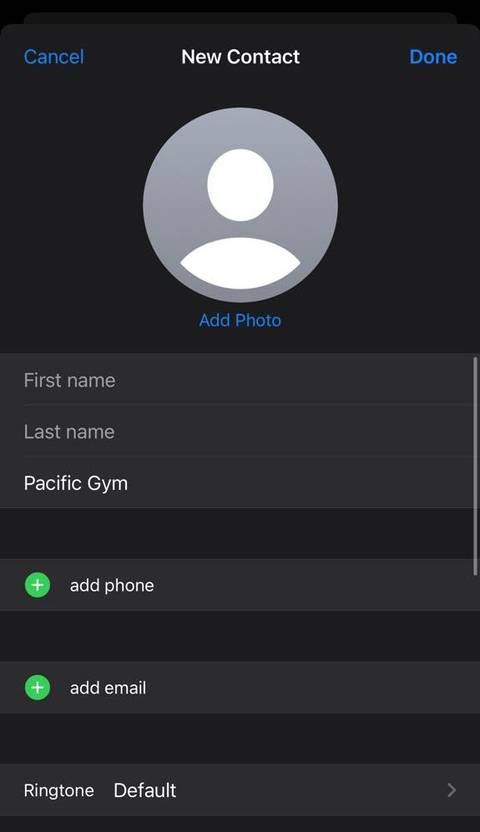The height and width of the screenshot is (832, 480).
Task: Open the Ringtone Default setting
Action: point(240,790)
